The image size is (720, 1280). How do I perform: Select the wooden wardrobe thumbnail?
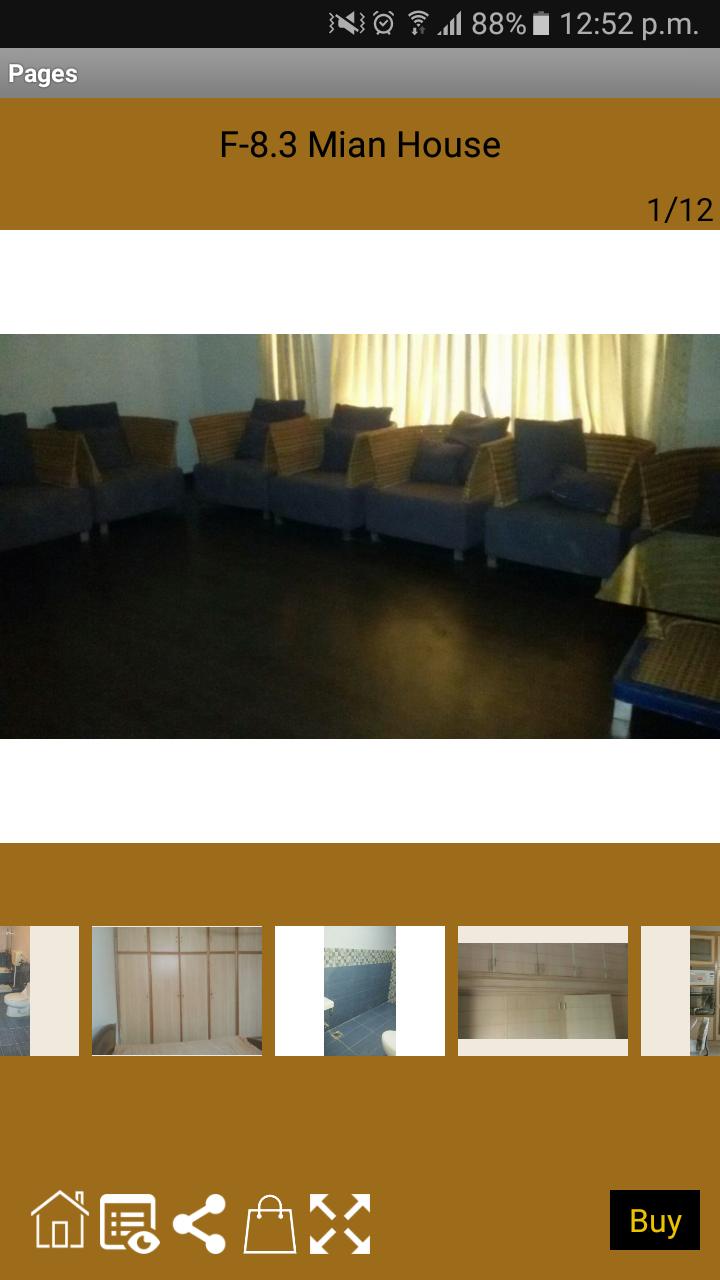pyautogui.click(x=177, y=990)
